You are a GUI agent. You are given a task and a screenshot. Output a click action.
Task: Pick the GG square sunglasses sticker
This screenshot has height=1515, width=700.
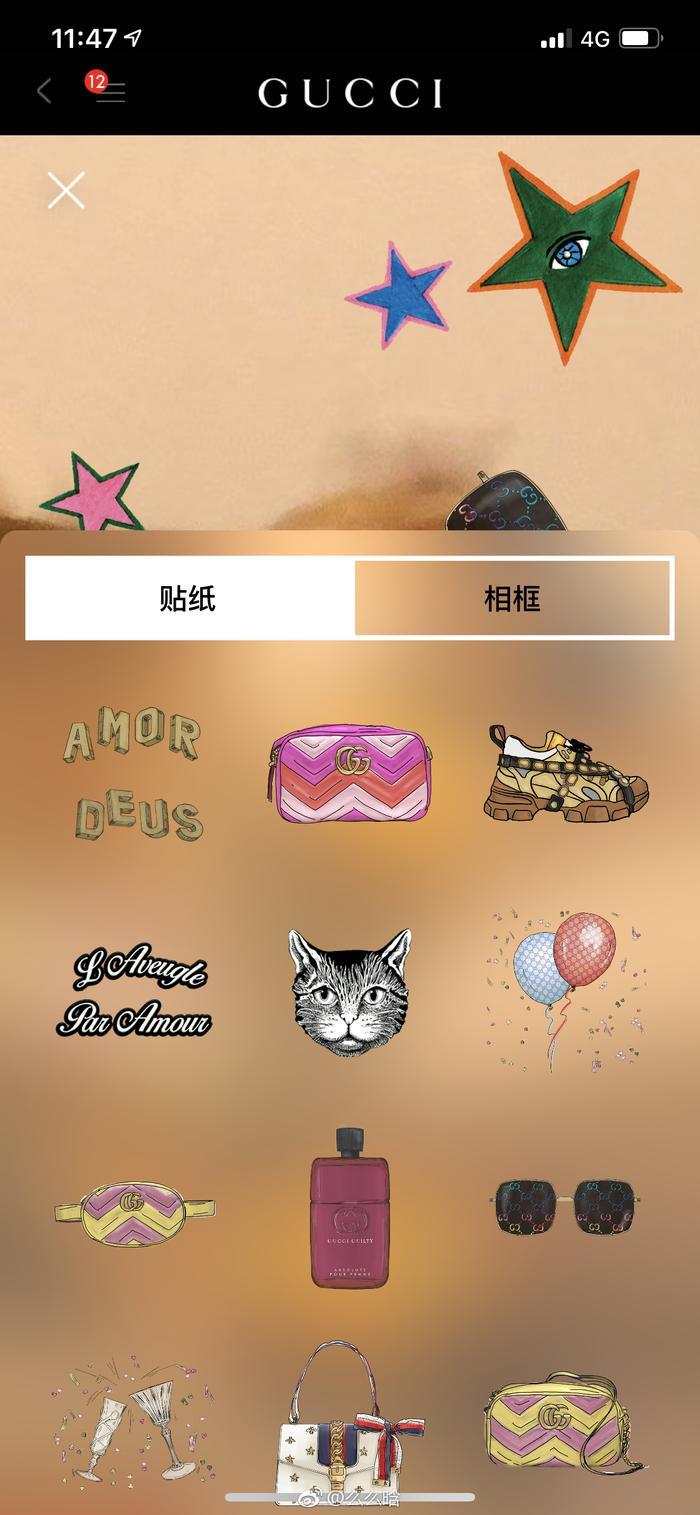point(566,1207)
